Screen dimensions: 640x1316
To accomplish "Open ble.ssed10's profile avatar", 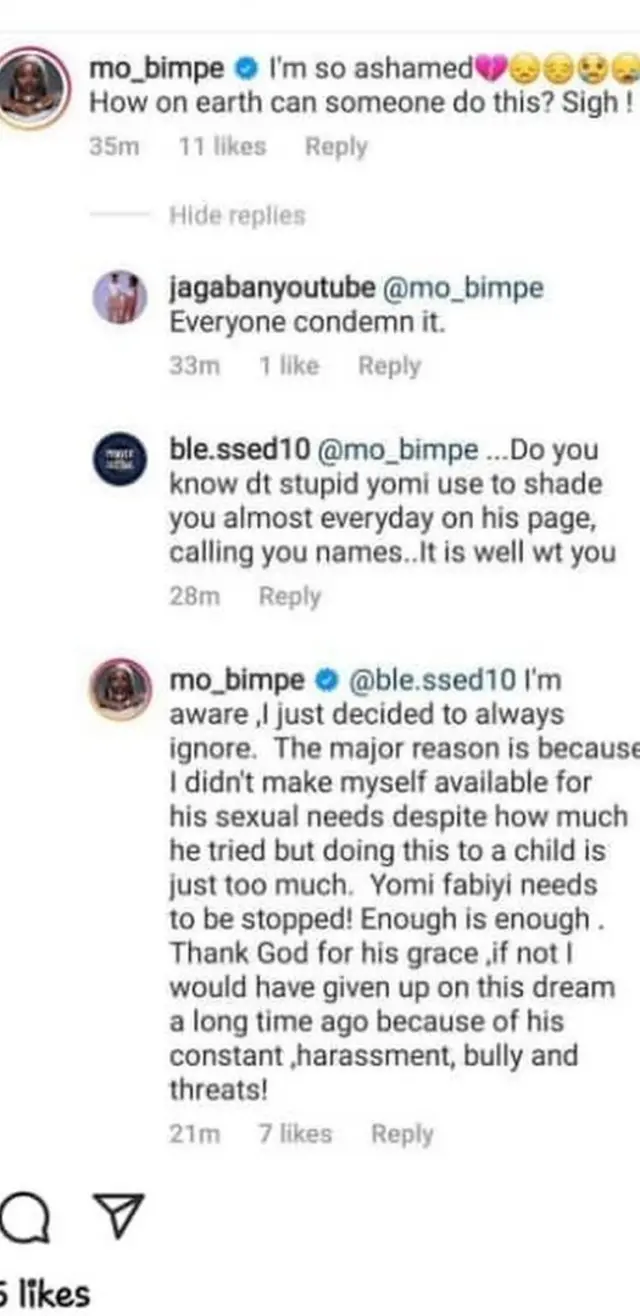I will (120, 460).
